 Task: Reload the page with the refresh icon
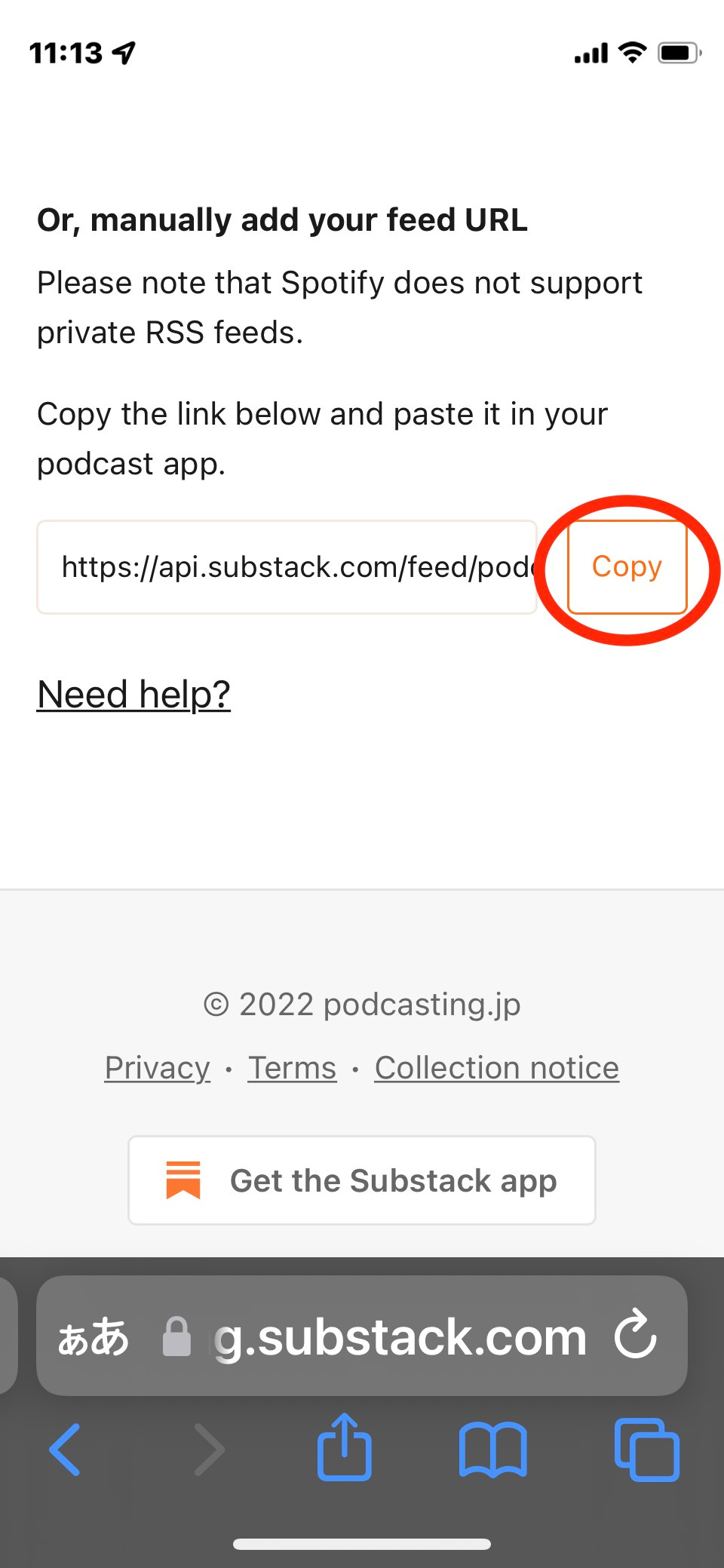[x=635, y=1335]
